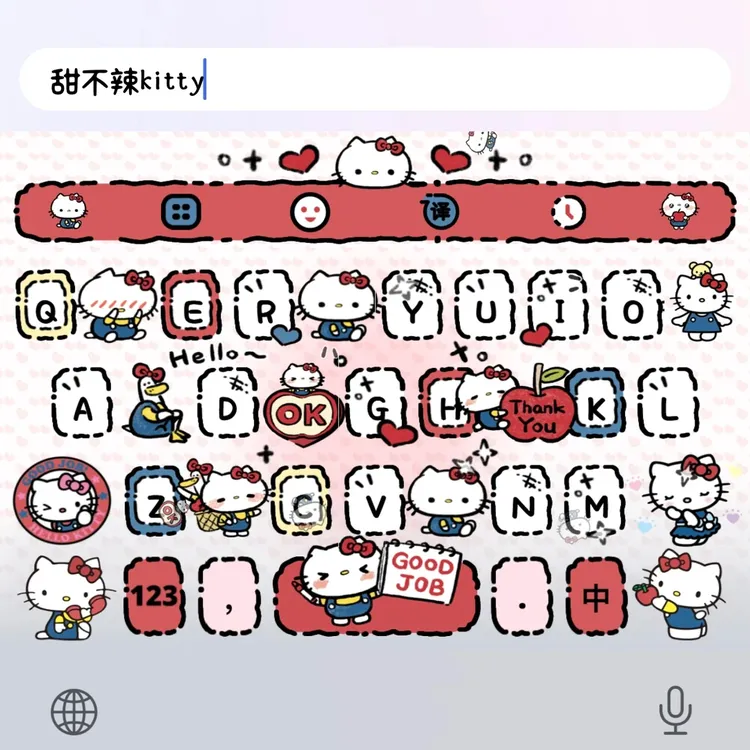
Task: Tap the A key
Action: [82, 403]
